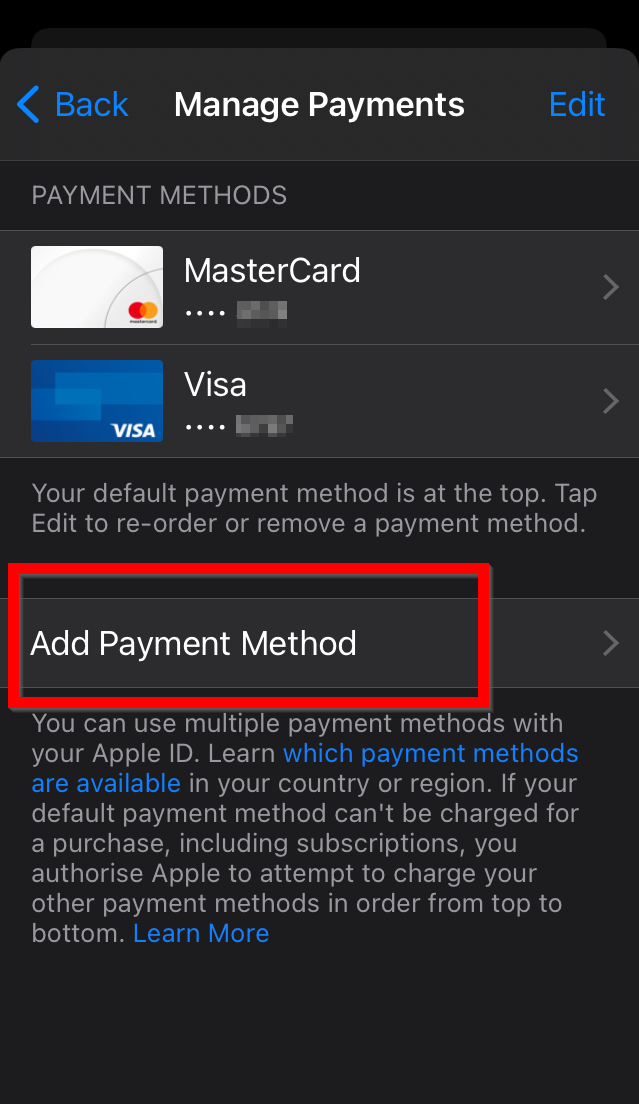The height and width of the screenshot is (1104, 639).
Task: Open the 'which payment methods are available' link
Action: (x=305, y=768)
